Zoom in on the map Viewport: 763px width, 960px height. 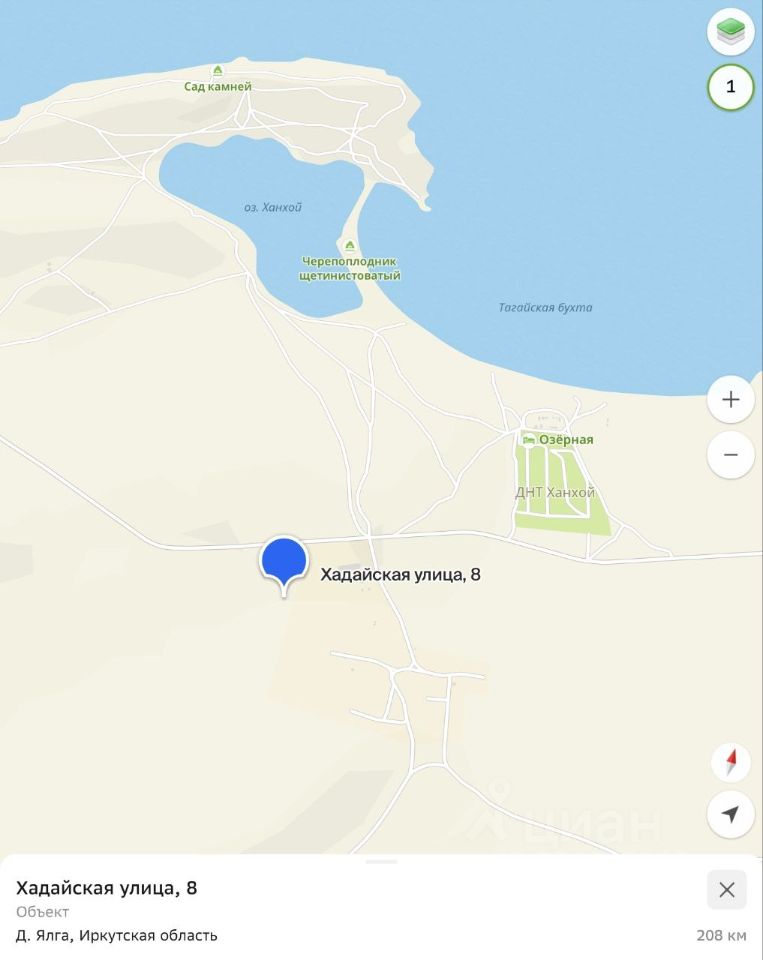[730, 400]
